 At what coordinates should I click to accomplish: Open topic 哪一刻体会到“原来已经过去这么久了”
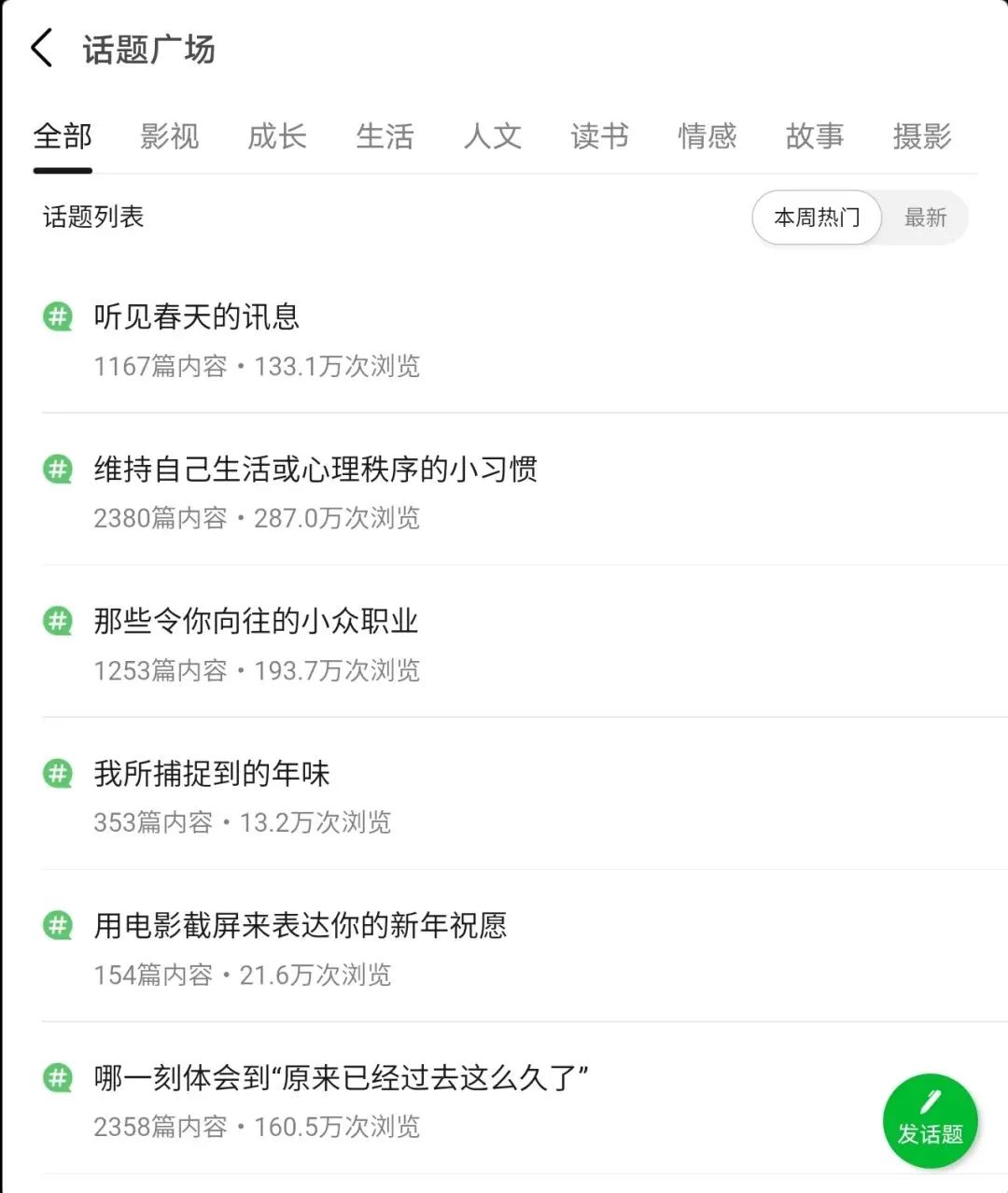[341, 1078]
